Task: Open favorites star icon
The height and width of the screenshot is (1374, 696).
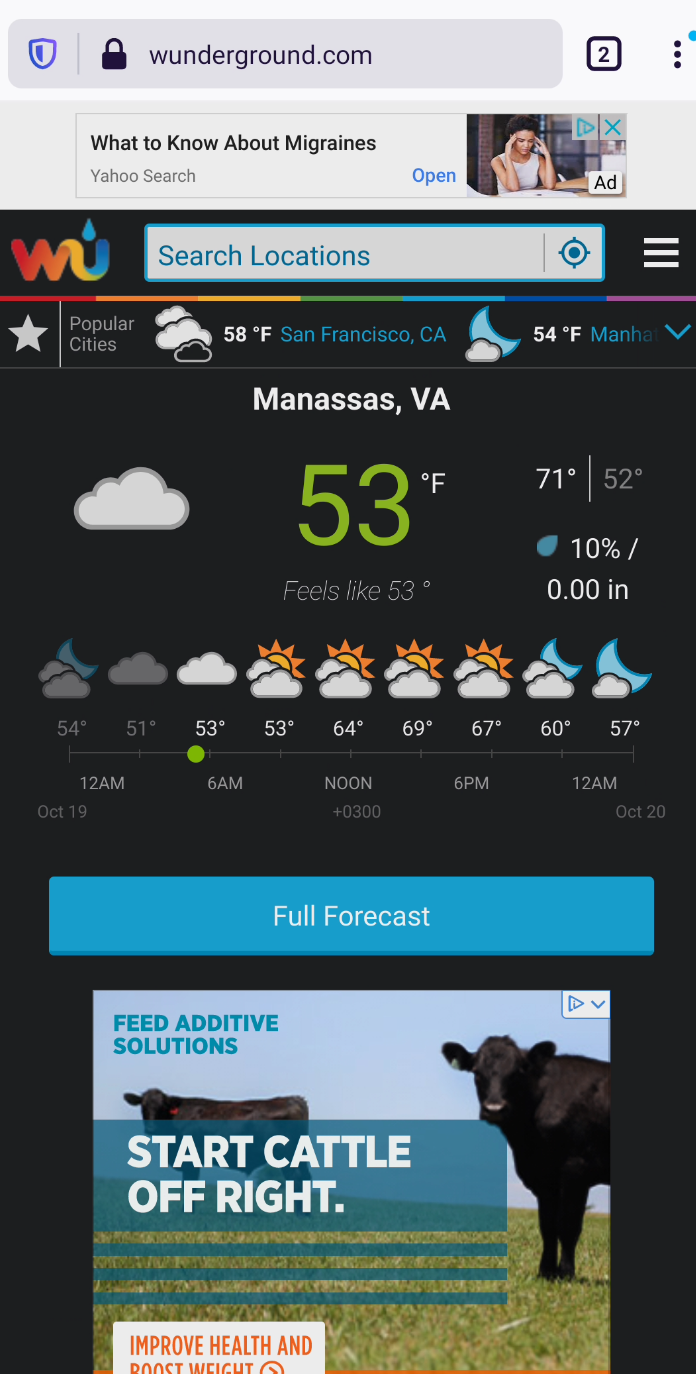Action: click(x=28, y=334)
